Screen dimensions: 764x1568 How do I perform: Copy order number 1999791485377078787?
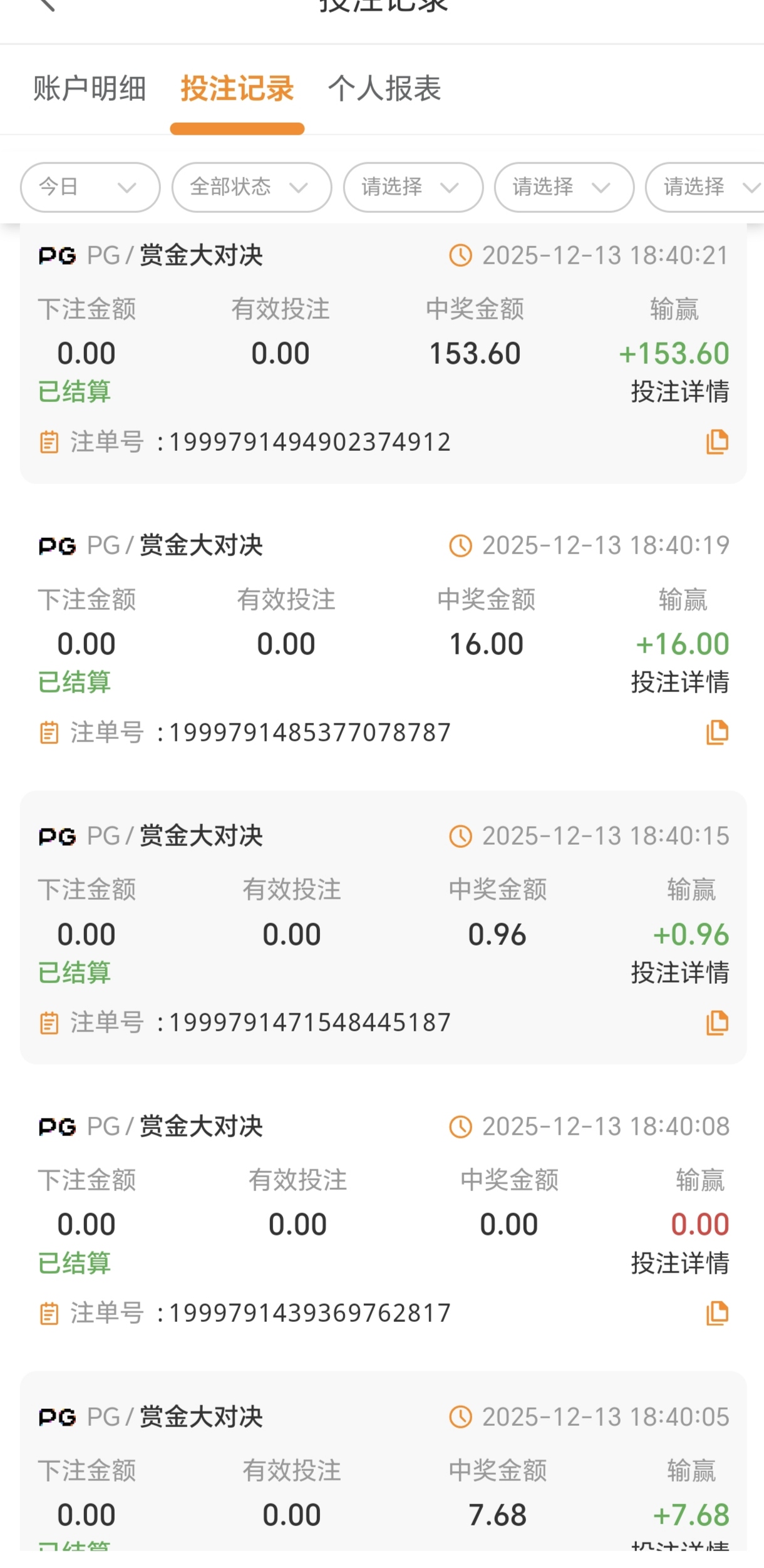[x=717, y=732]
